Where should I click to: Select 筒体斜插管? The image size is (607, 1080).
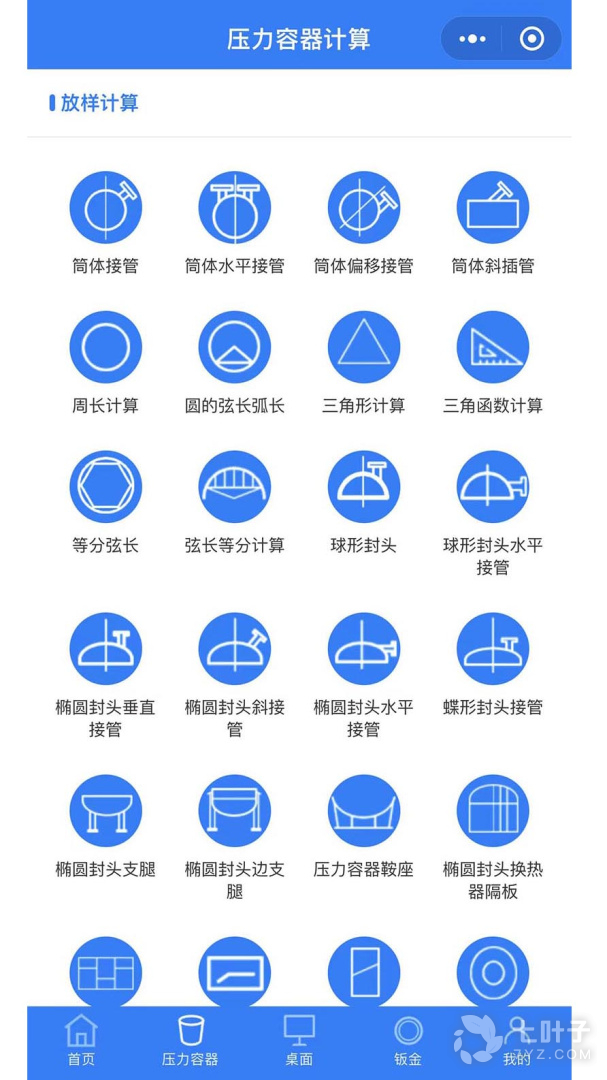tap(493, 208)
